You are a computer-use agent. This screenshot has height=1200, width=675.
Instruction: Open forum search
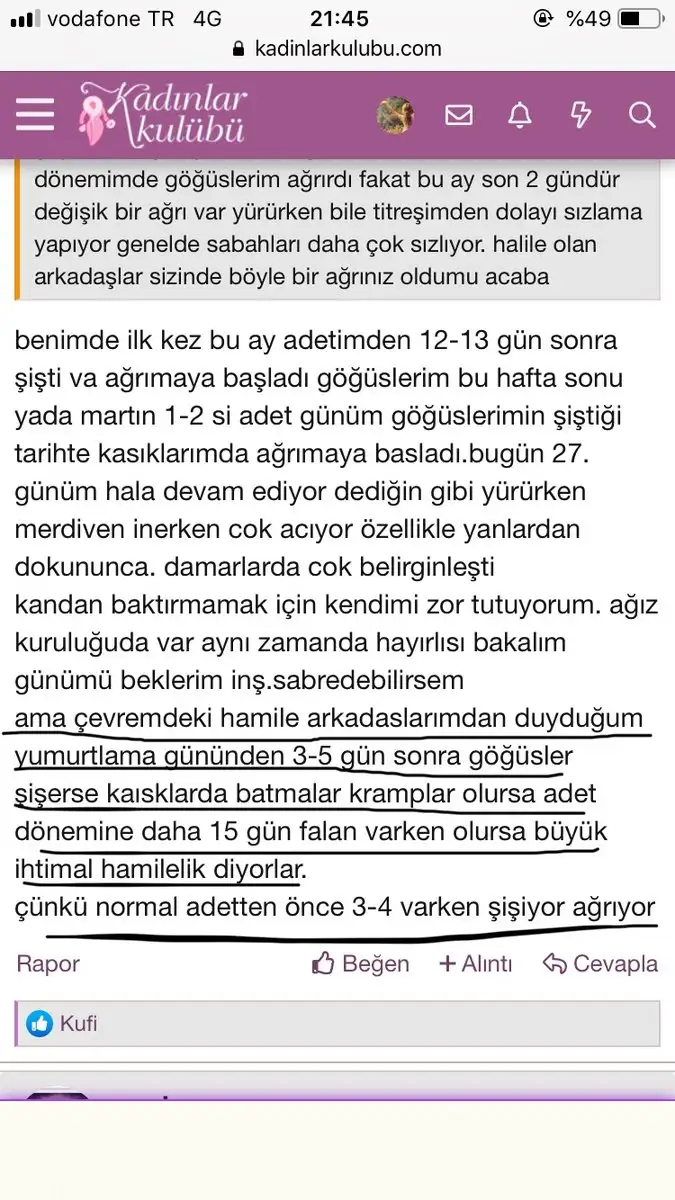[641, 115]
